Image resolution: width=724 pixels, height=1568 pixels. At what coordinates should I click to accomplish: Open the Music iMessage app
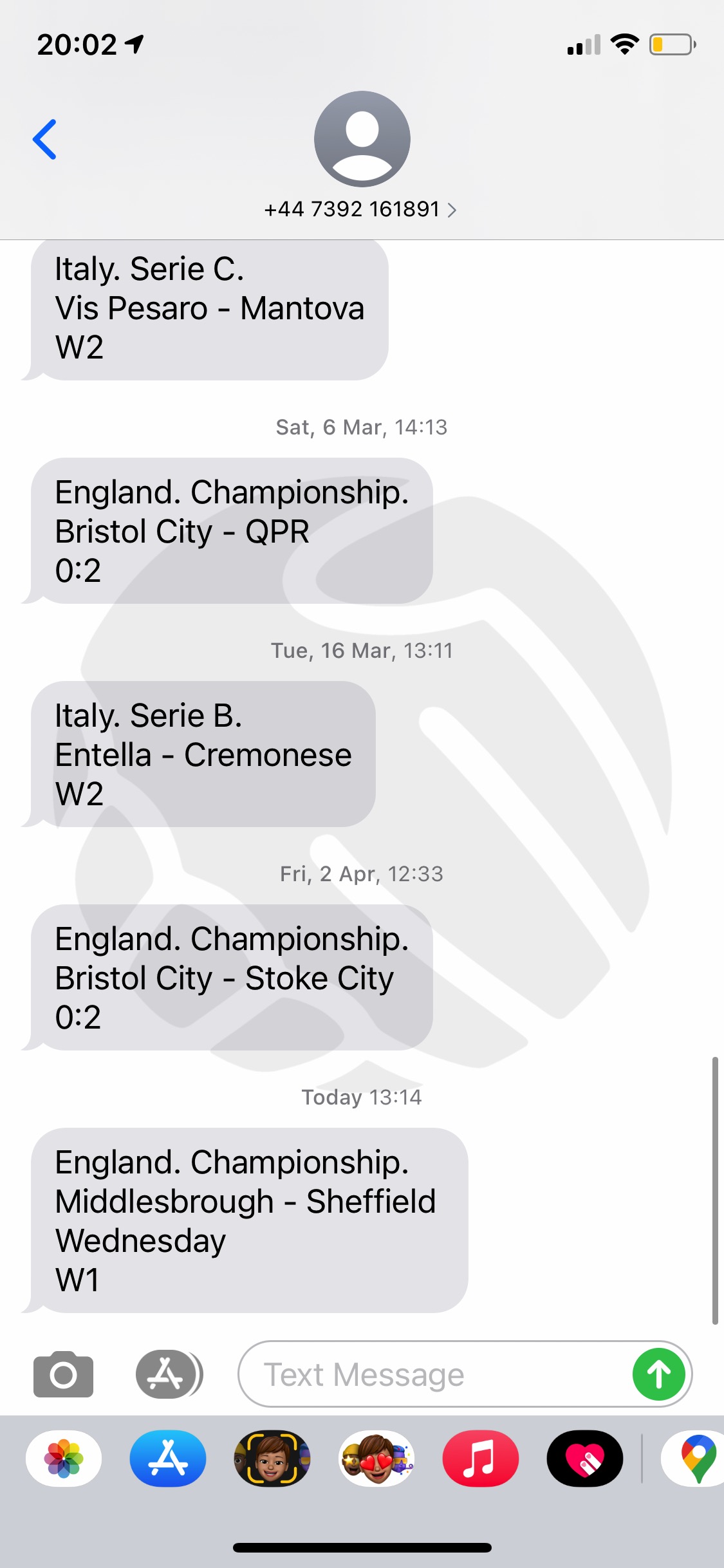pos(481,1459)
